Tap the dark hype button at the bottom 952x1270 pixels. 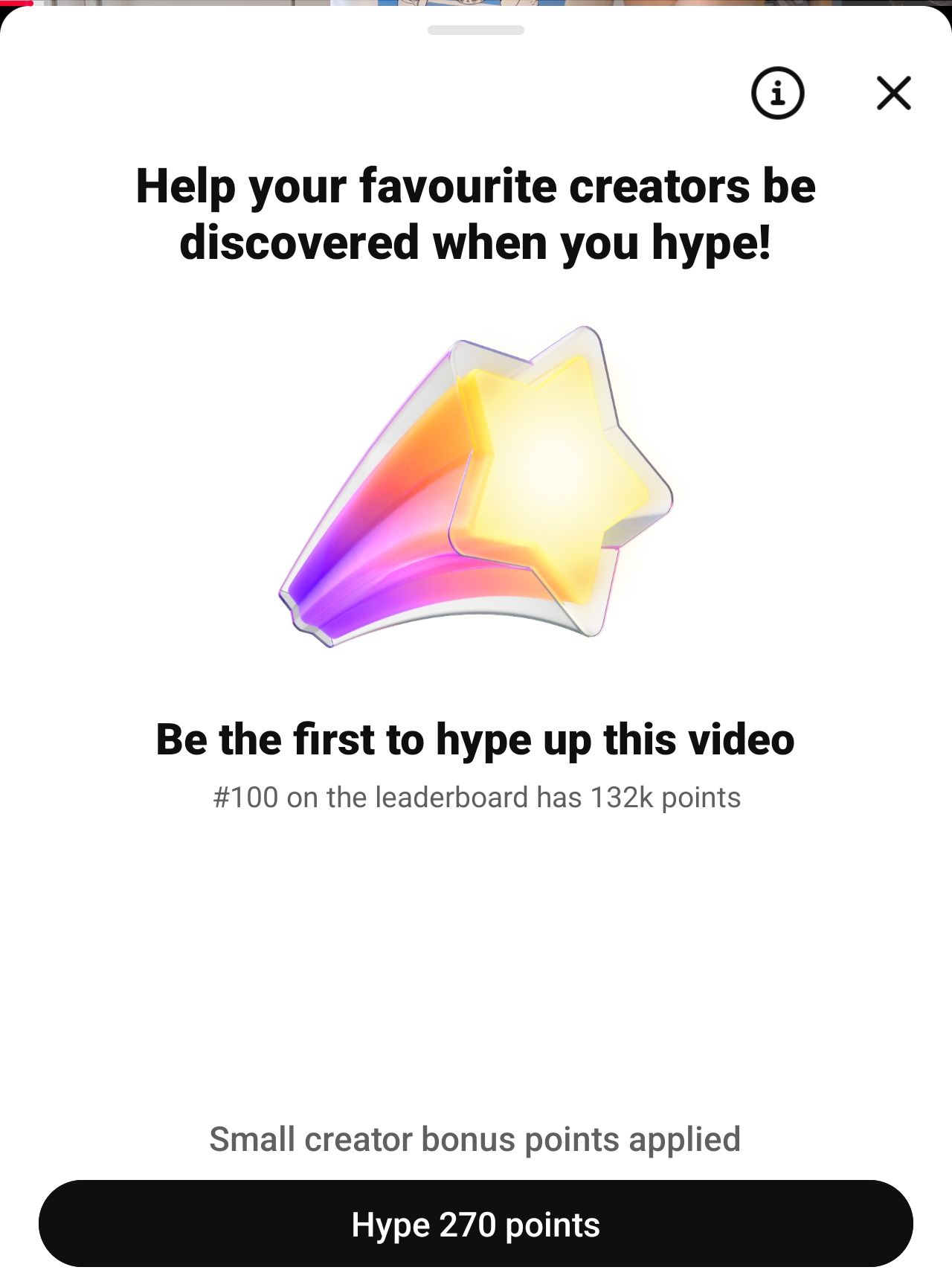[476, 1225]
